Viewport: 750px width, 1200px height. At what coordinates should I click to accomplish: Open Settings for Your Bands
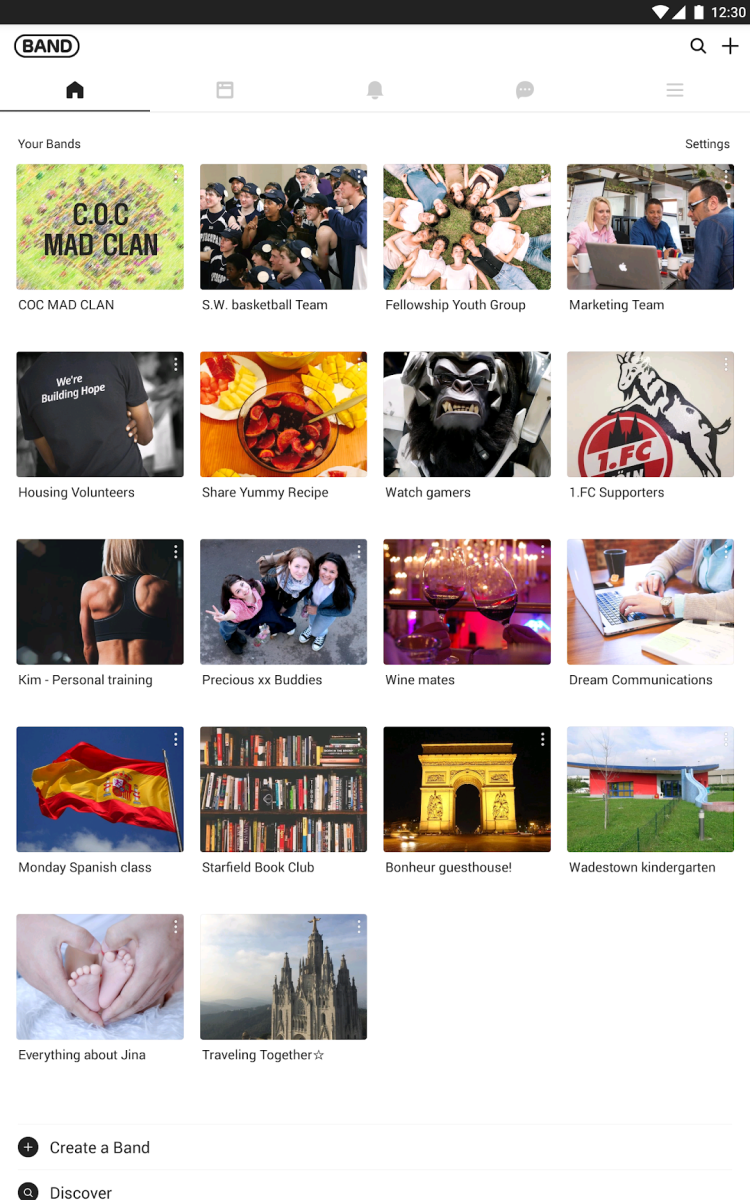point(707,144)
